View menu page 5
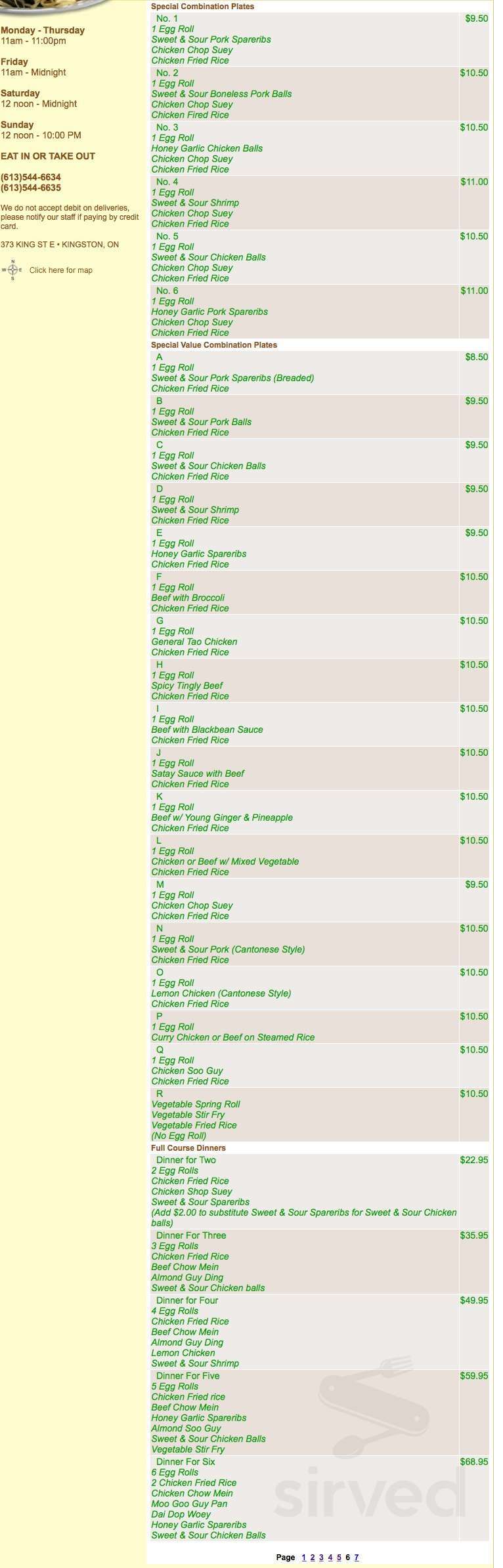 coord(339,1558)
